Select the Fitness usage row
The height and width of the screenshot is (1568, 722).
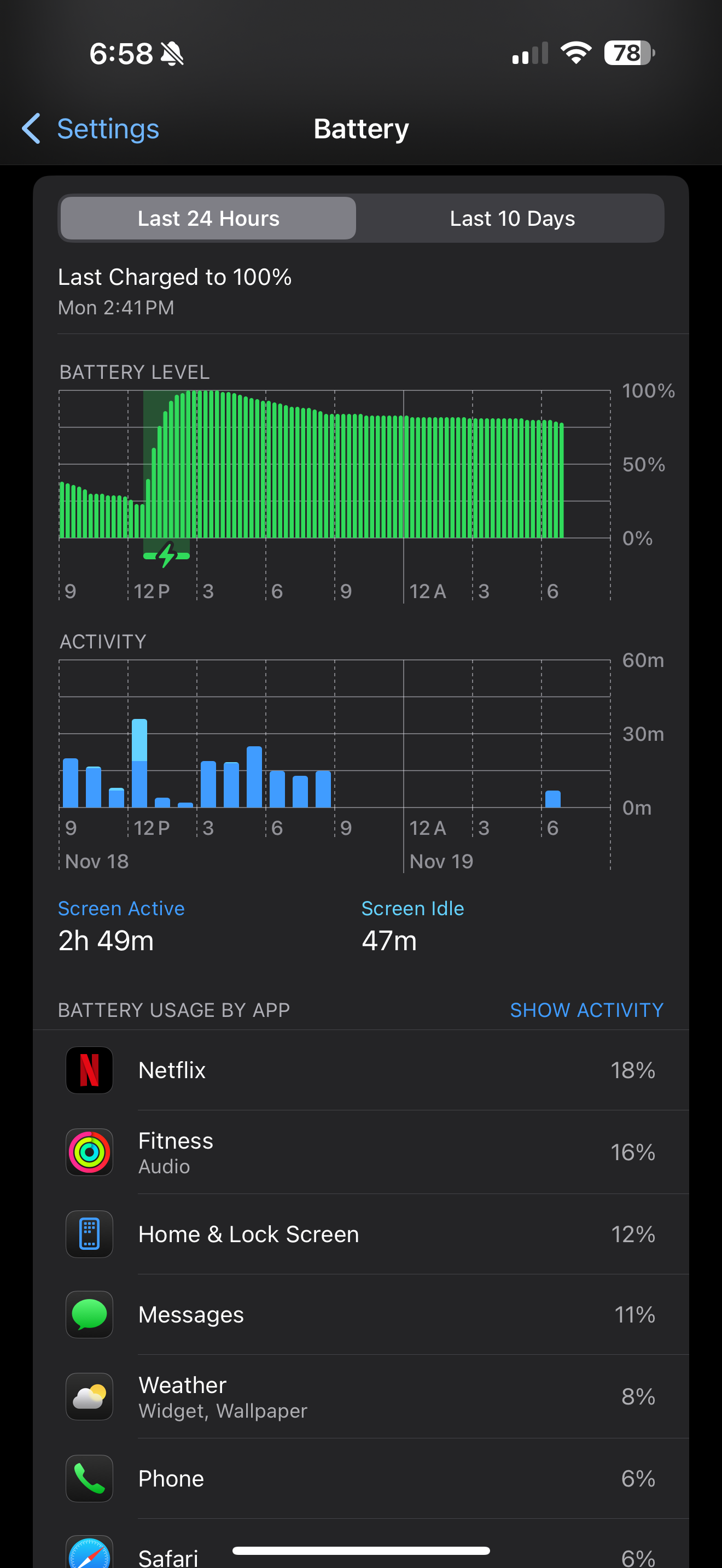pyautogui.click(x=360, y=1152)
